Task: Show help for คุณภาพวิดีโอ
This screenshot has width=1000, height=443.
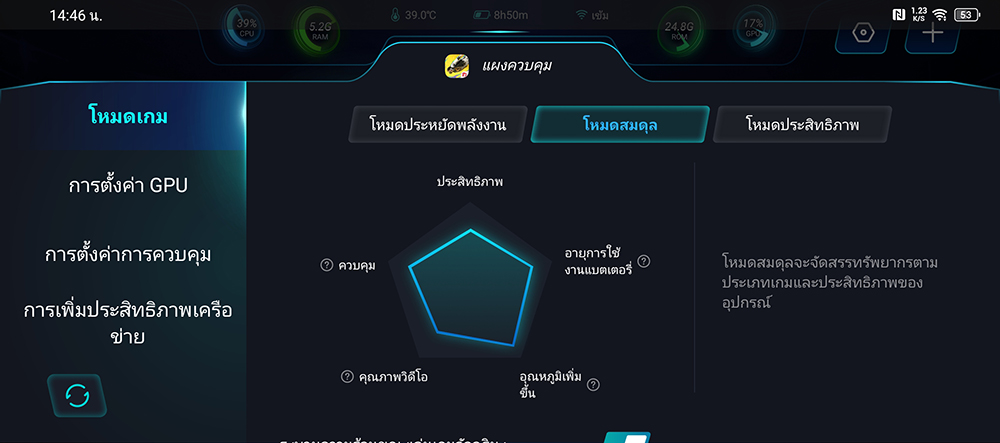Action: [347, 377]
